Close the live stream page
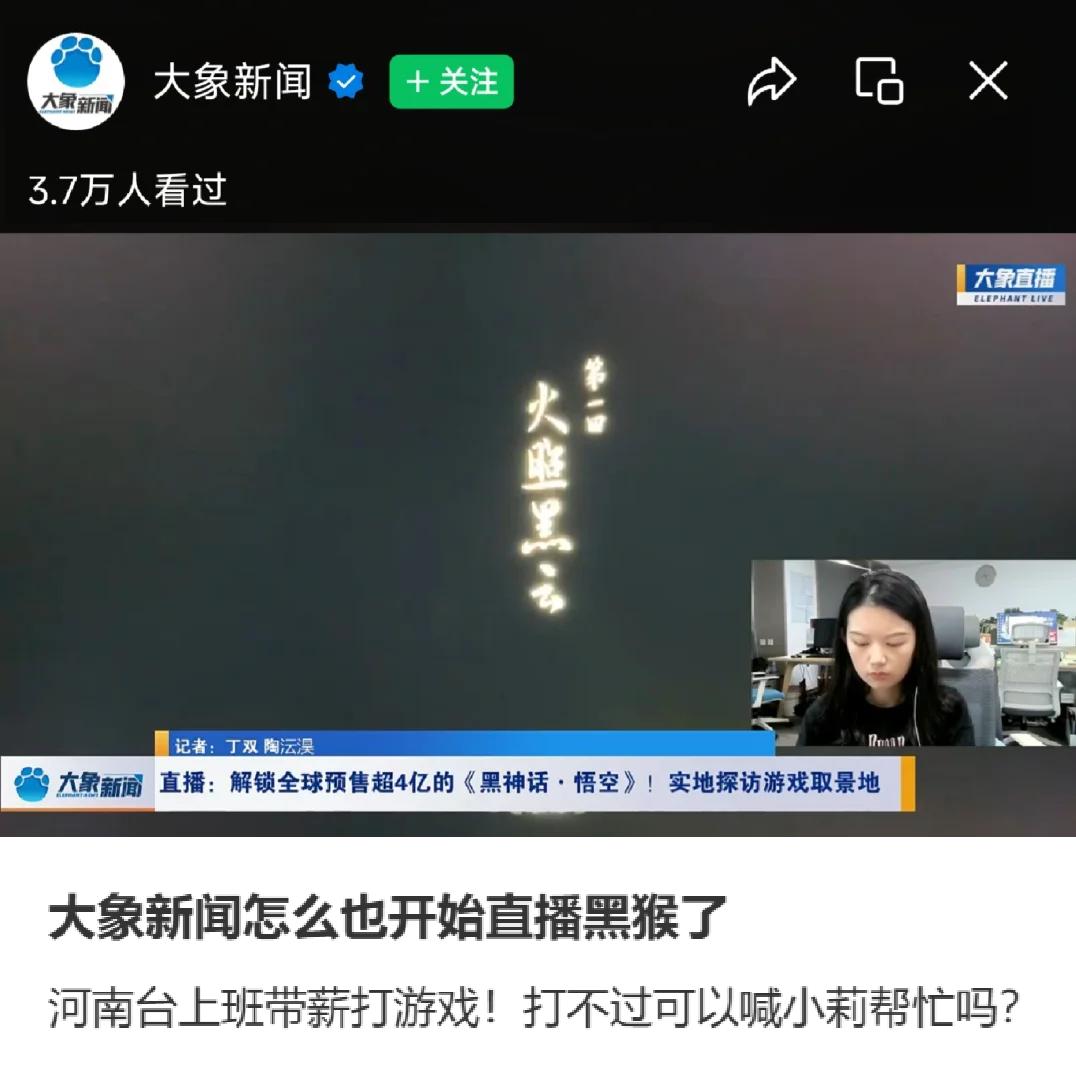The width and height of the screenshot is (1076, 1070). tap(988, 82)
